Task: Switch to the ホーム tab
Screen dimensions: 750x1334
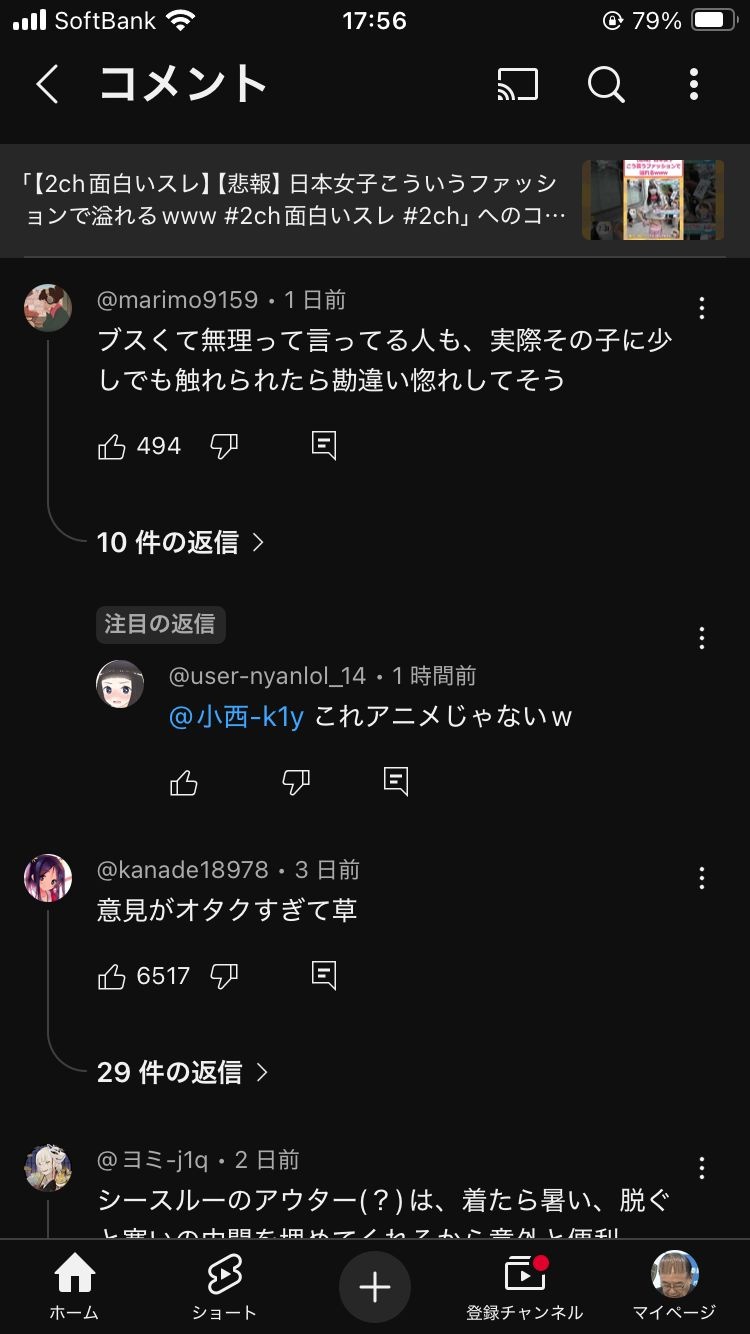Action: tap(75, 1287)
